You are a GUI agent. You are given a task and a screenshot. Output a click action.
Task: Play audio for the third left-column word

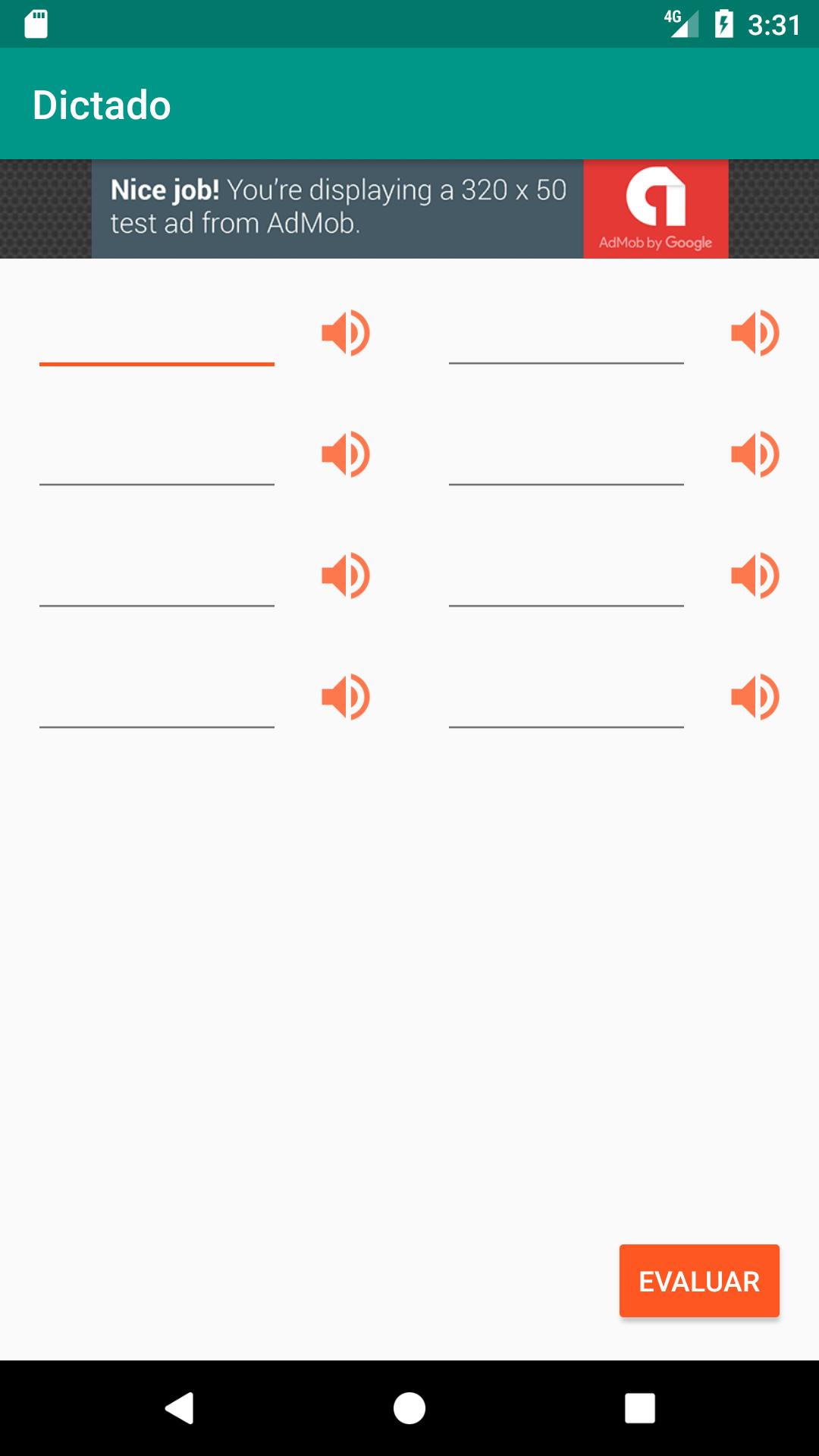tap(345, 576)
